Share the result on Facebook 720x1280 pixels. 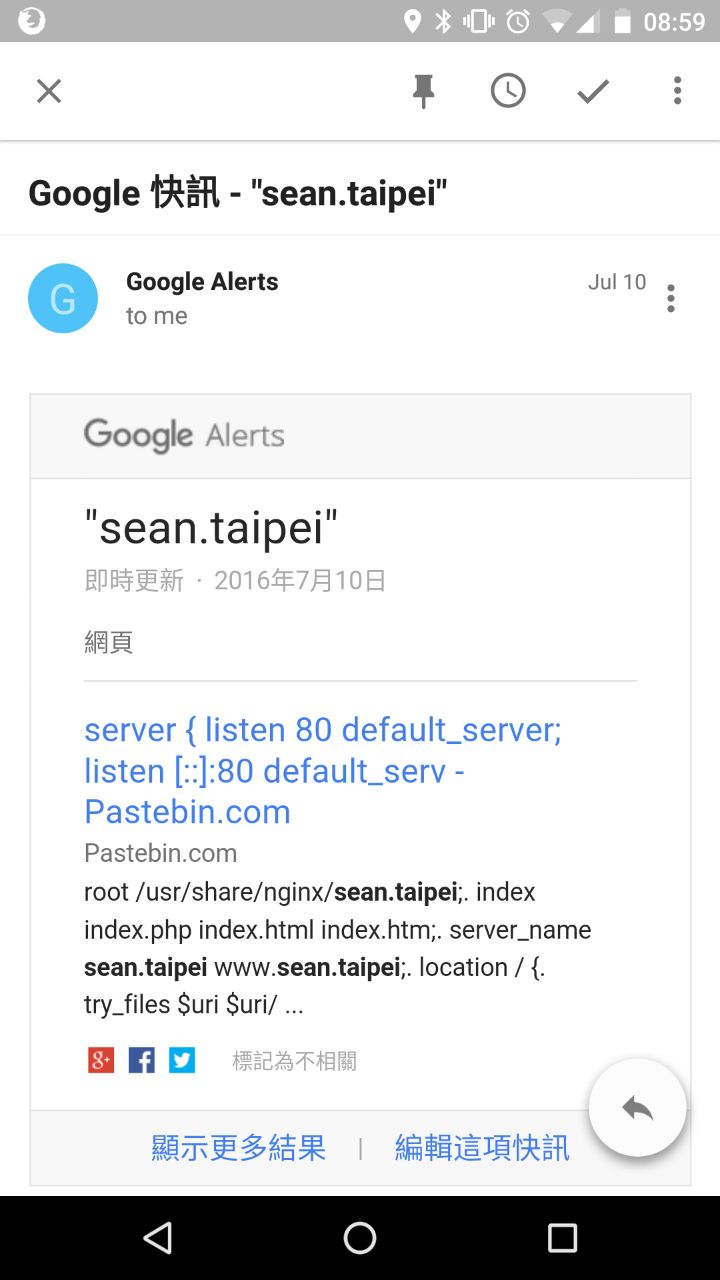[x=141, y=1060]
